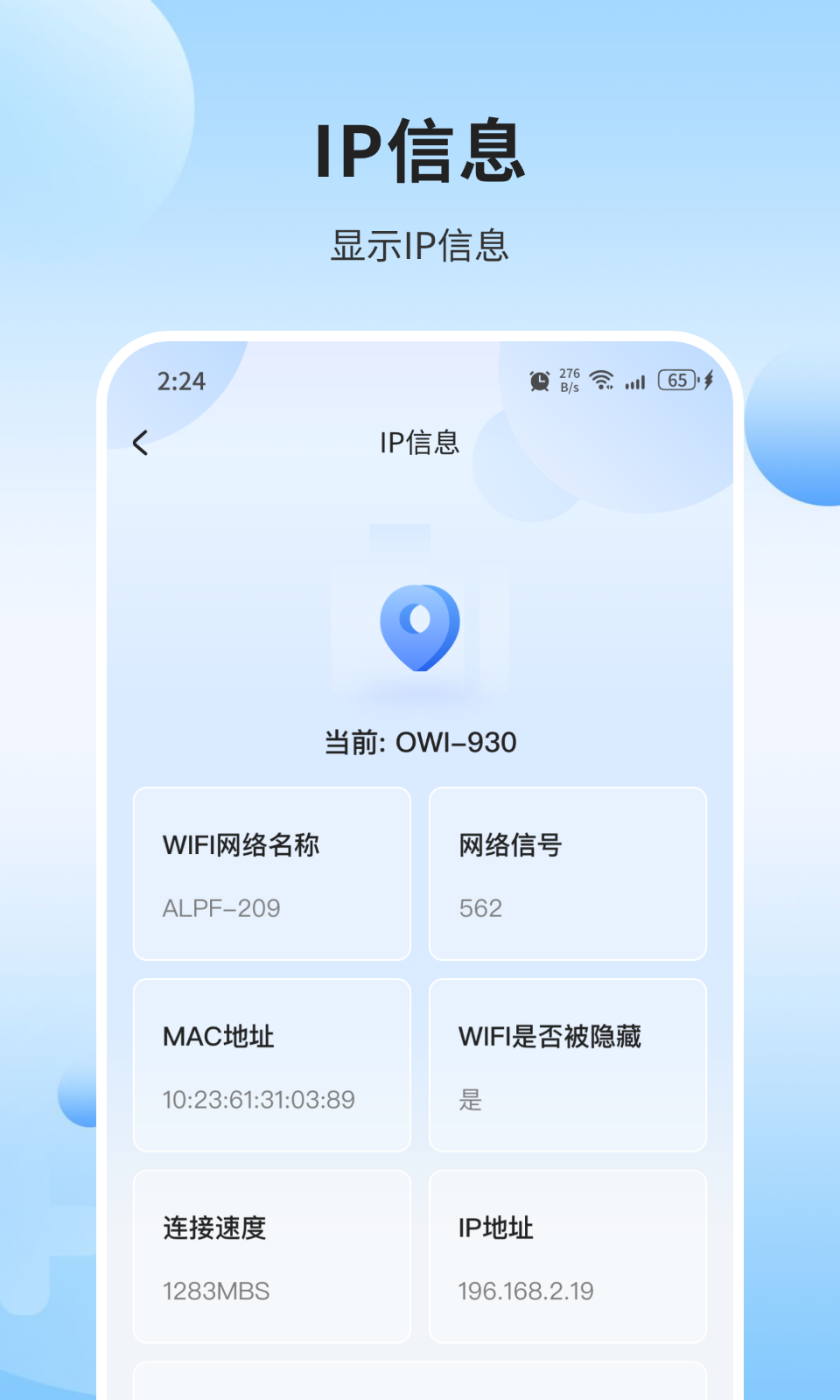Click the 连接速度 card showing 1283MBS
Image resolution: width=840 pixels, height=1400 pixels.
coord(271,1257)
